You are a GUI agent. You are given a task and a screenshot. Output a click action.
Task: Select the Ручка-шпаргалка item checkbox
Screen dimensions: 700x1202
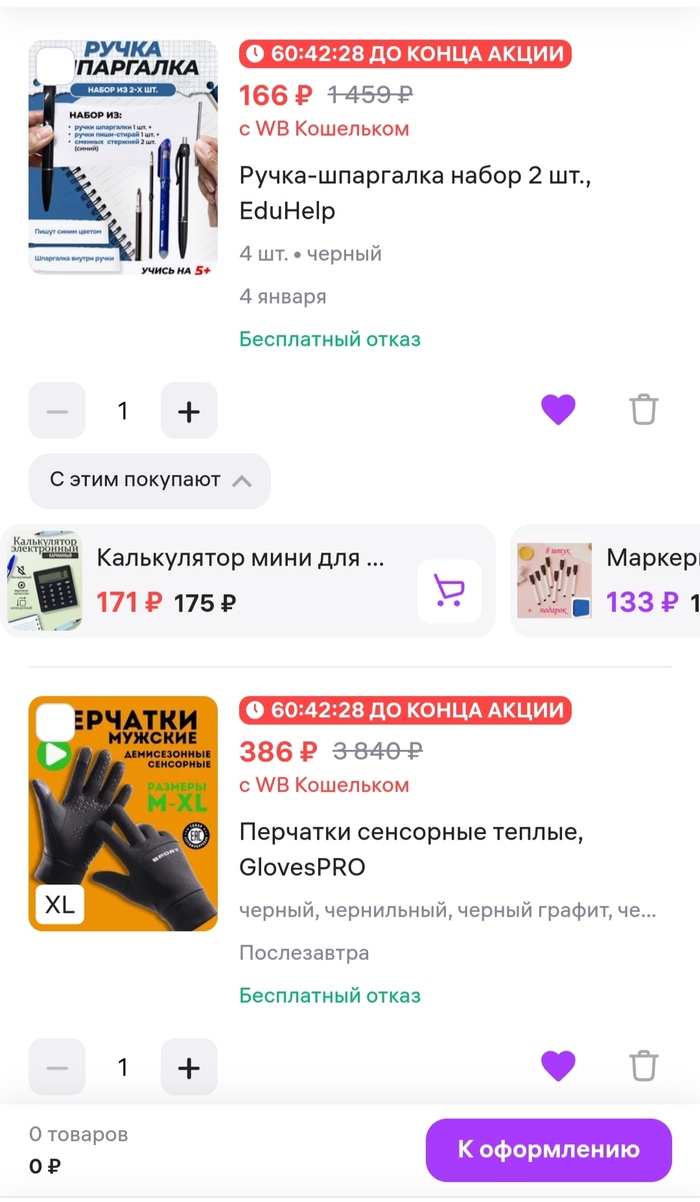click(55, 64)
